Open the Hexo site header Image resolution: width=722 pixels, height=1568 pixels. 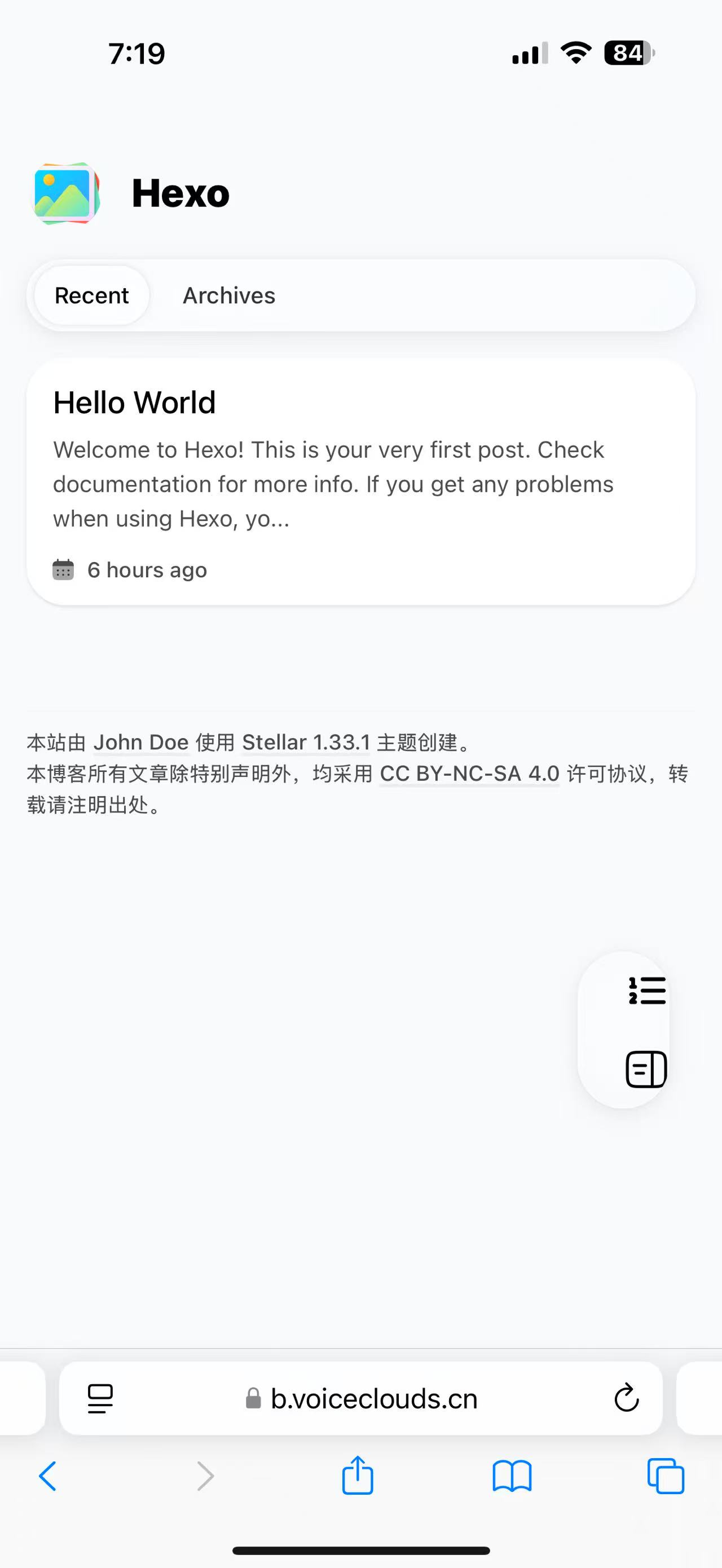(131, 193)
